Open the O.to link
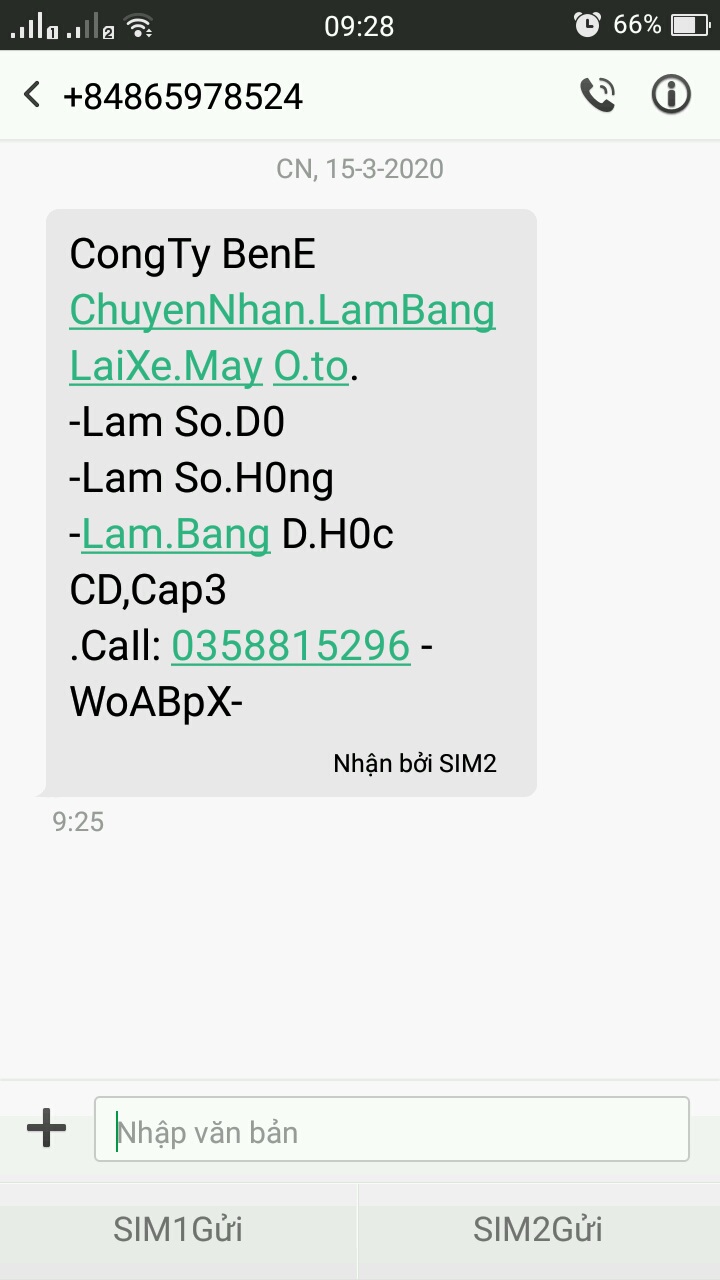Image resolution: width=720 pixels, height=1280 pixels. (311, 367)
